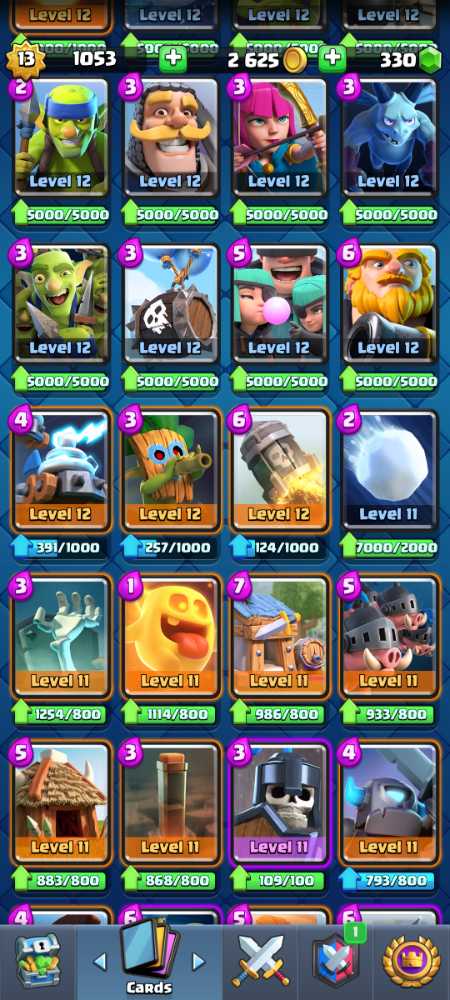The height and width of the screenshot is (1000, 450).
Task: Select the Zappies card at 391/1000
Action: point(61,471)
